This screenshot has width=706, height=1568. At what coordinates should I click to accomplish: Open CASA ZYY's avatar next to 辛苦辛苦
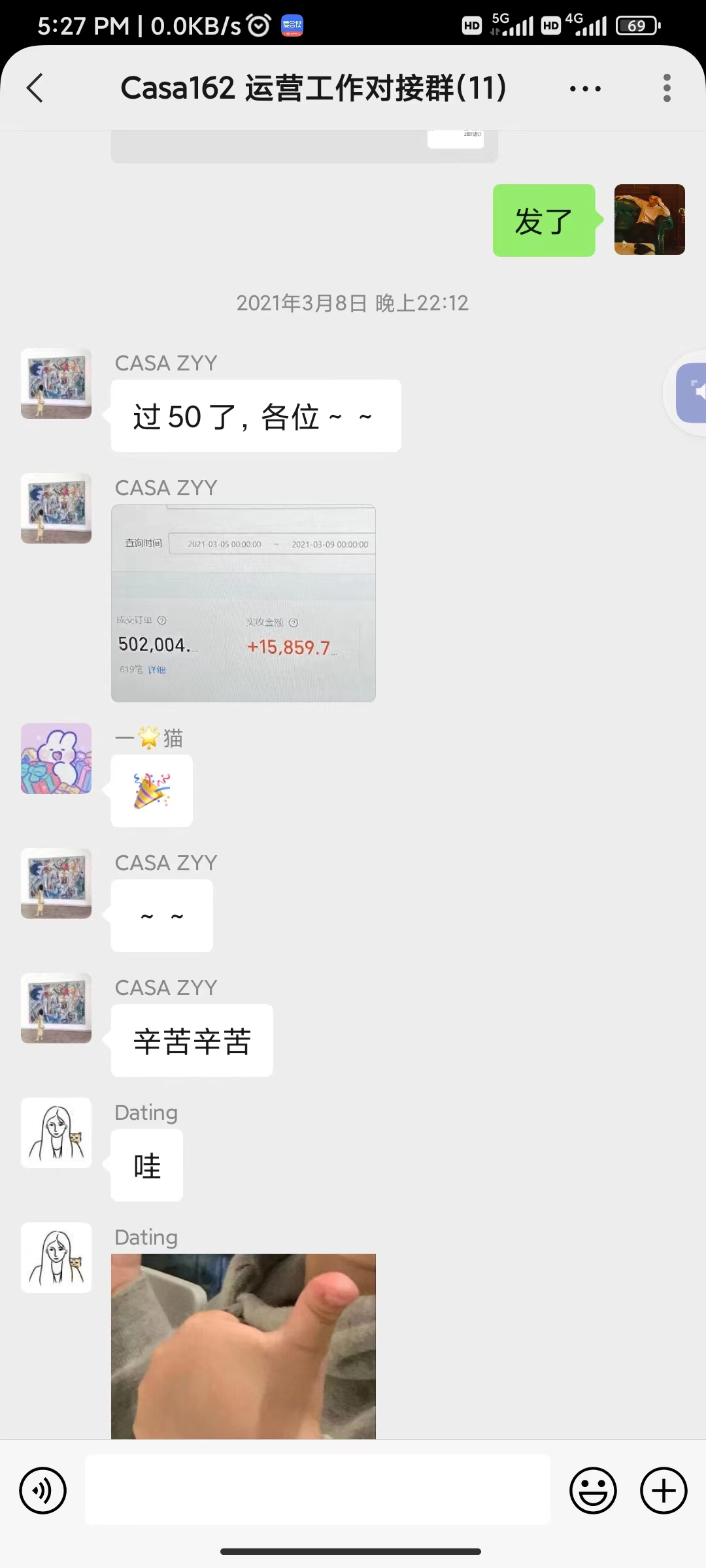click(56, 1008)
